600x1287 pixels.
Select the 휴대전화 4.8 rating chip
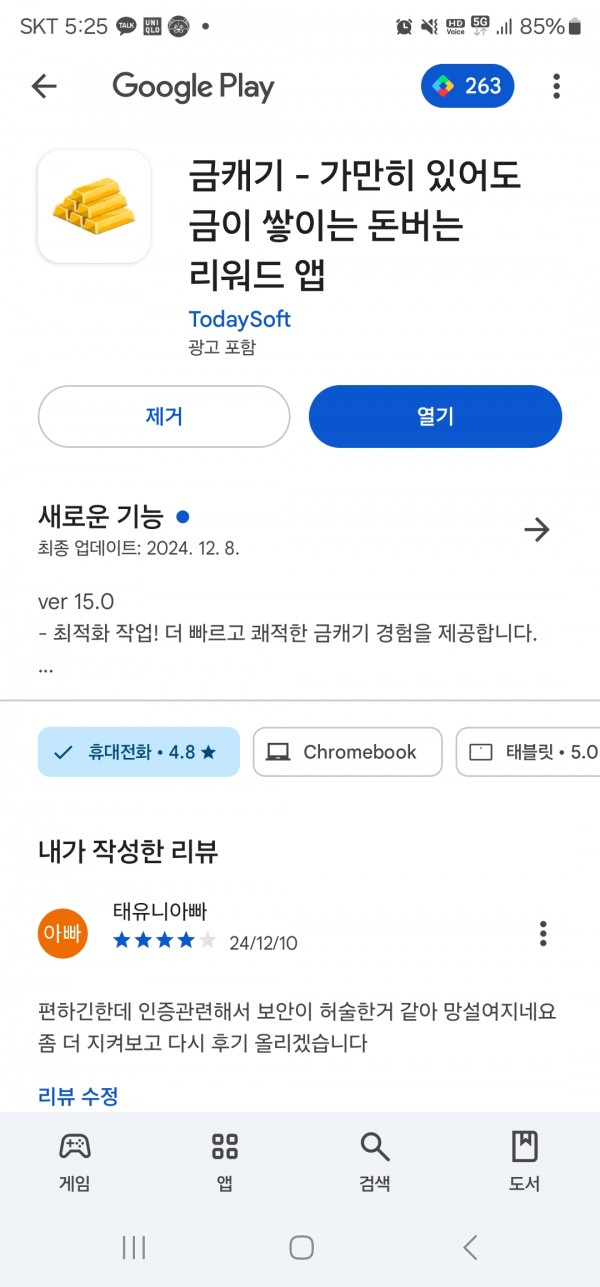coord(139,752)
